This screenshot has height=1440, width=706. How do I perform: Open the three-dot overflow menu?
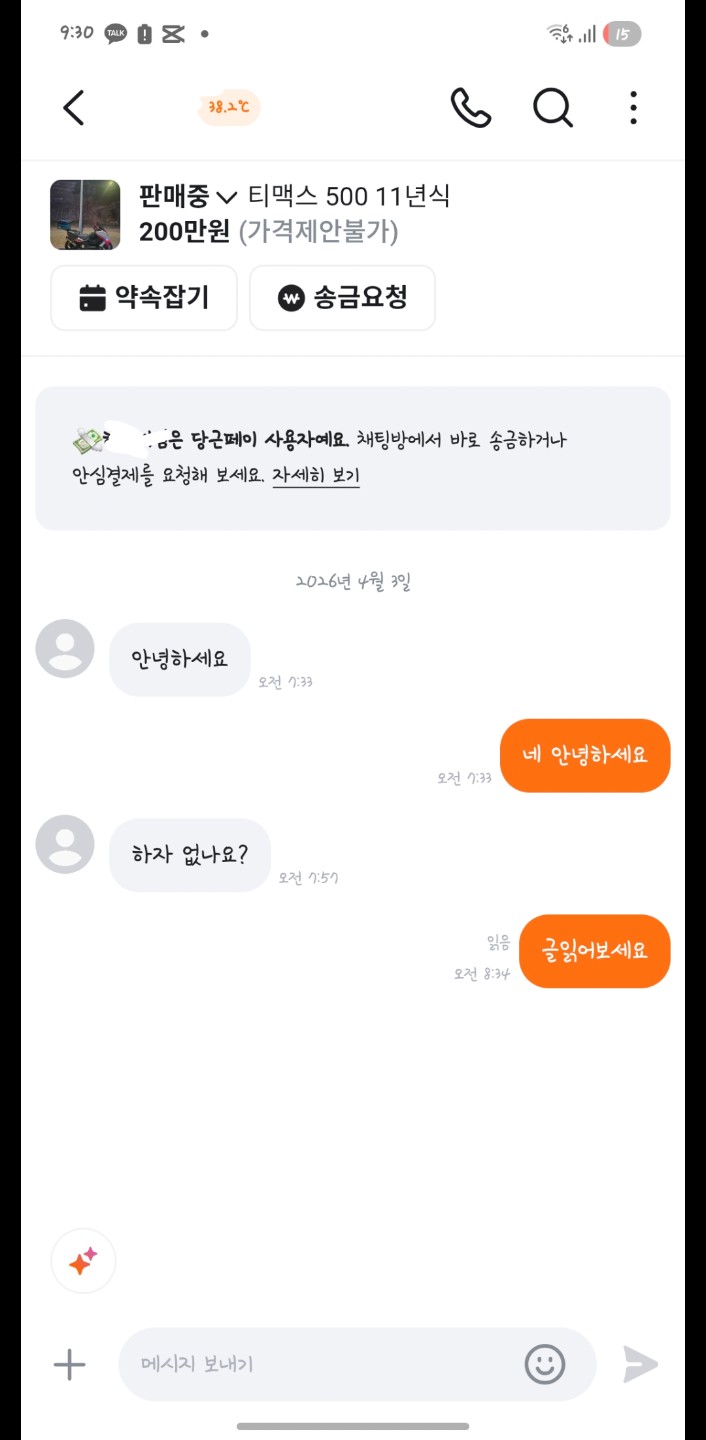[x=633, y=108]
